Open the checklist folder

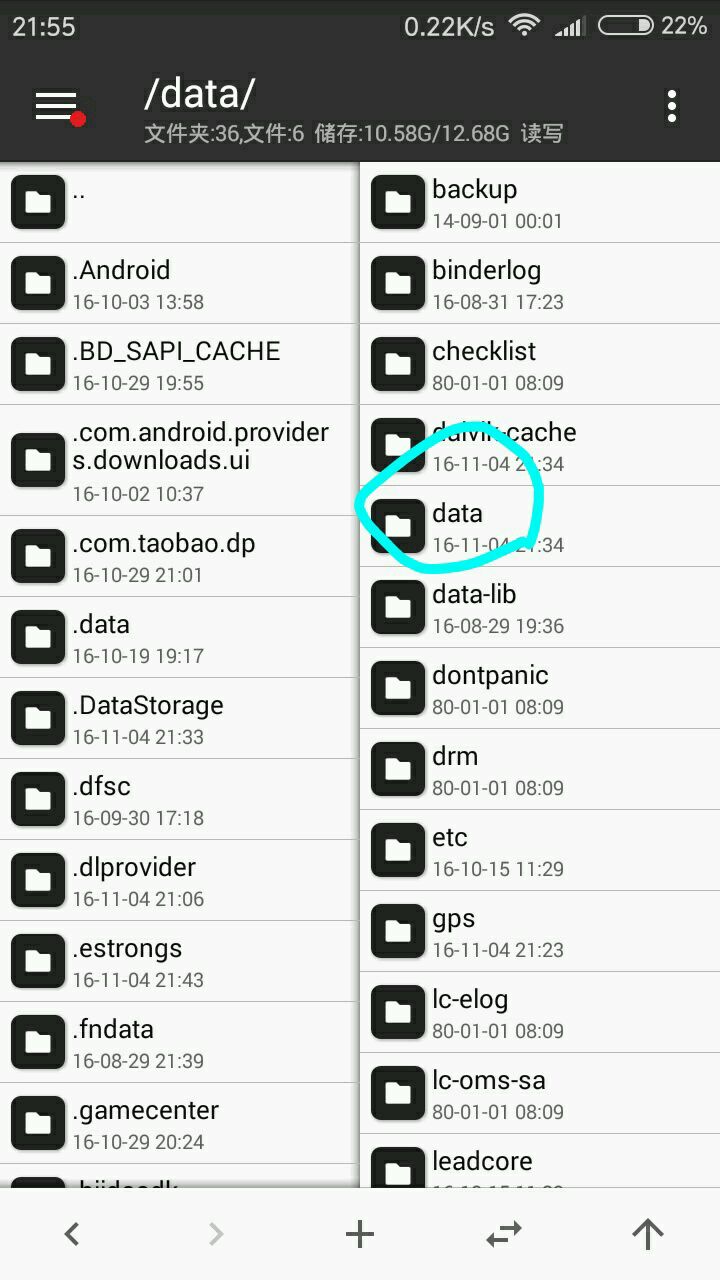tap(538, 364)
